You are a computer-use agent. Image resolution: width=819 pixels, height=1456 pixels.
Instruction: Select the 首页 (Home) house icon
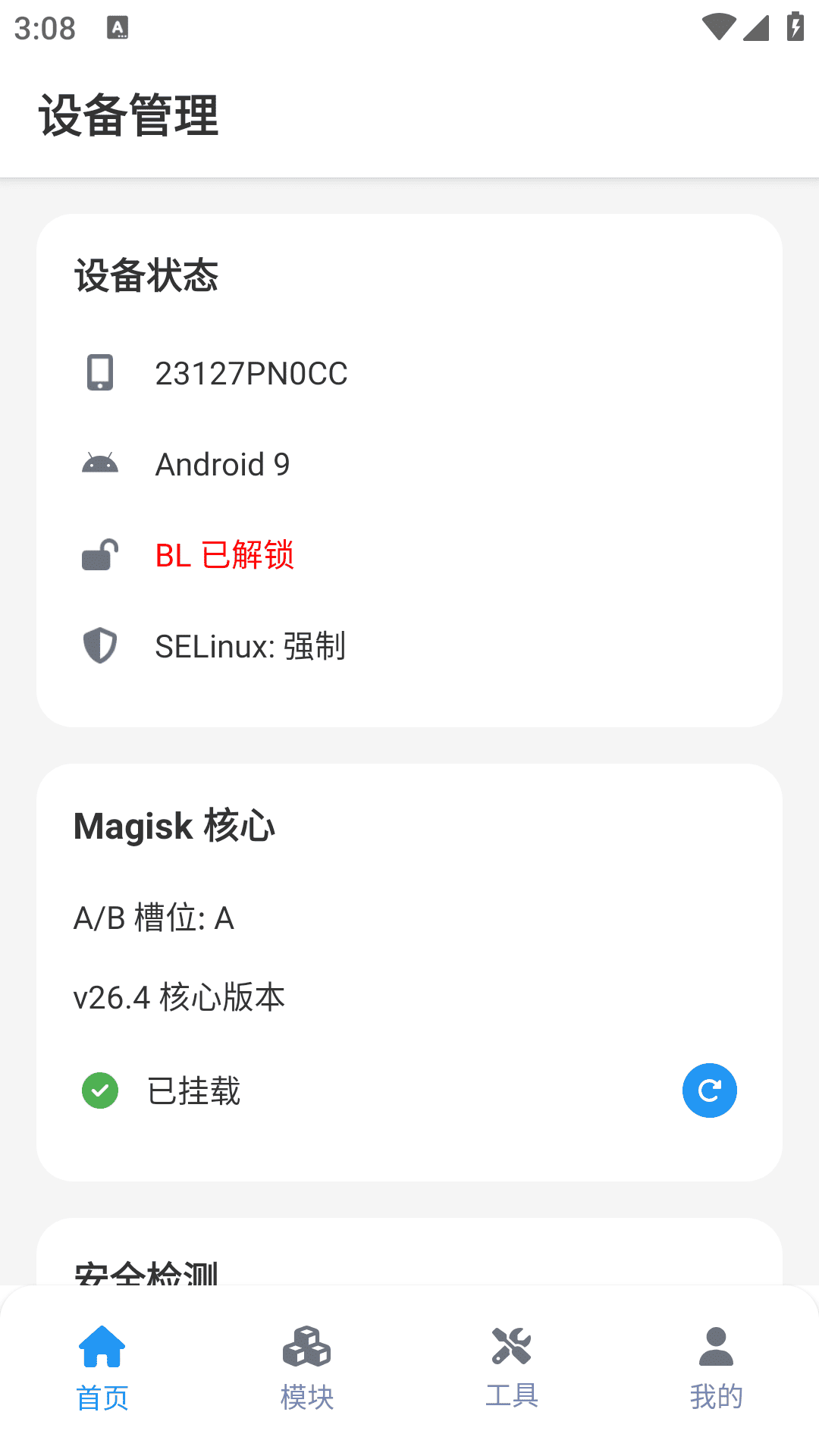click(102, 1345)
